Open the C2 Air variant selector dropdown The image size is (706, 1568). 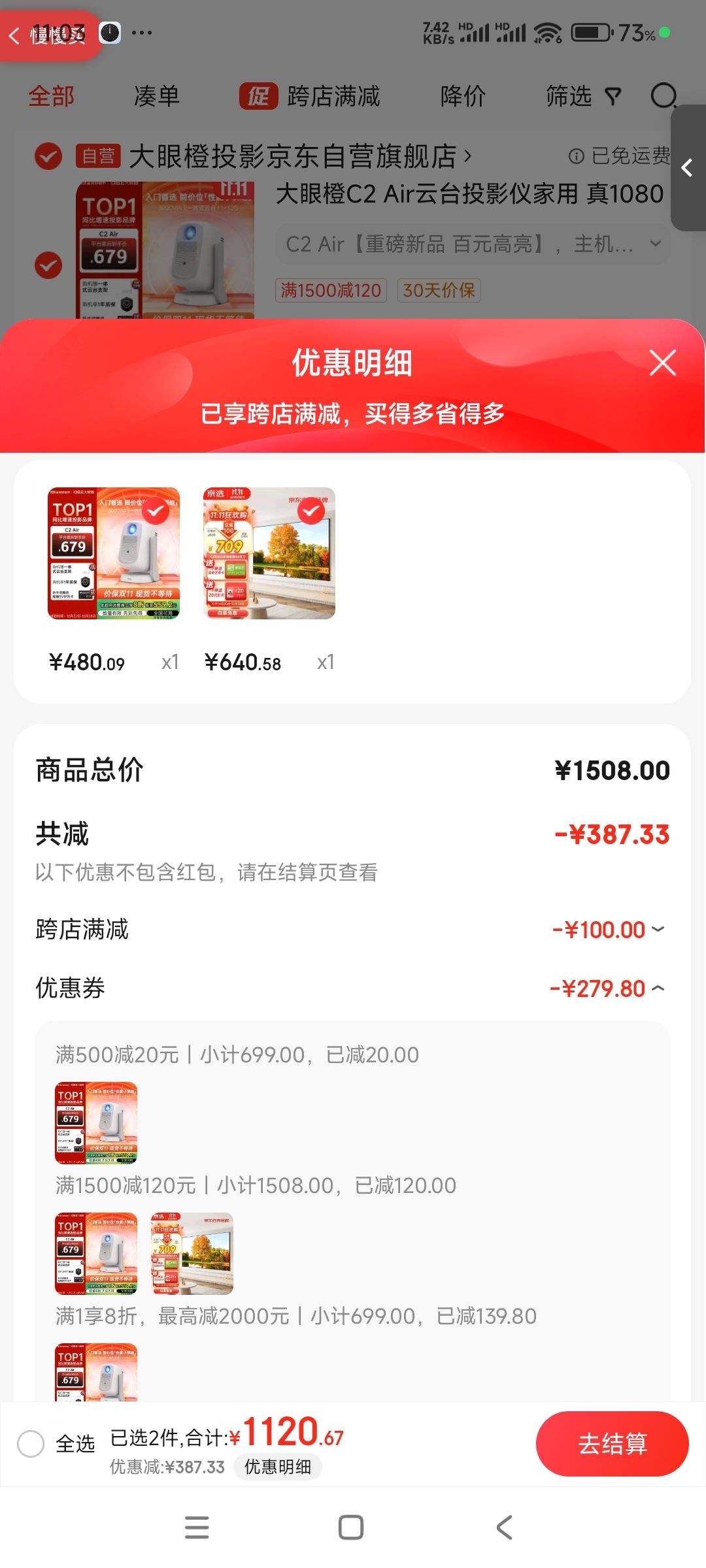656,244
